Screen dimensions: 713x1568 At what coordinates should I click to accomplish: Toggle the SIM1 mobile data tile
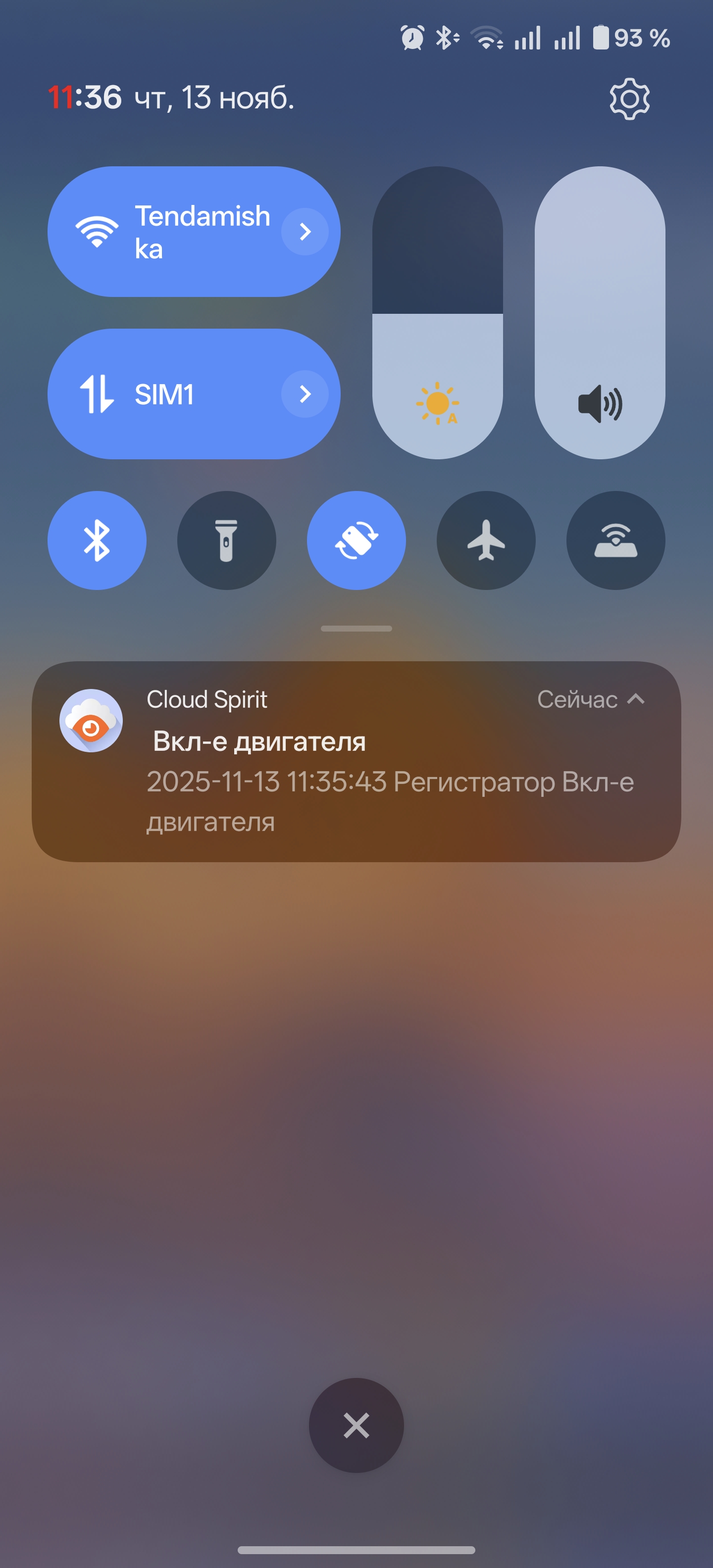tap(164, 394)
